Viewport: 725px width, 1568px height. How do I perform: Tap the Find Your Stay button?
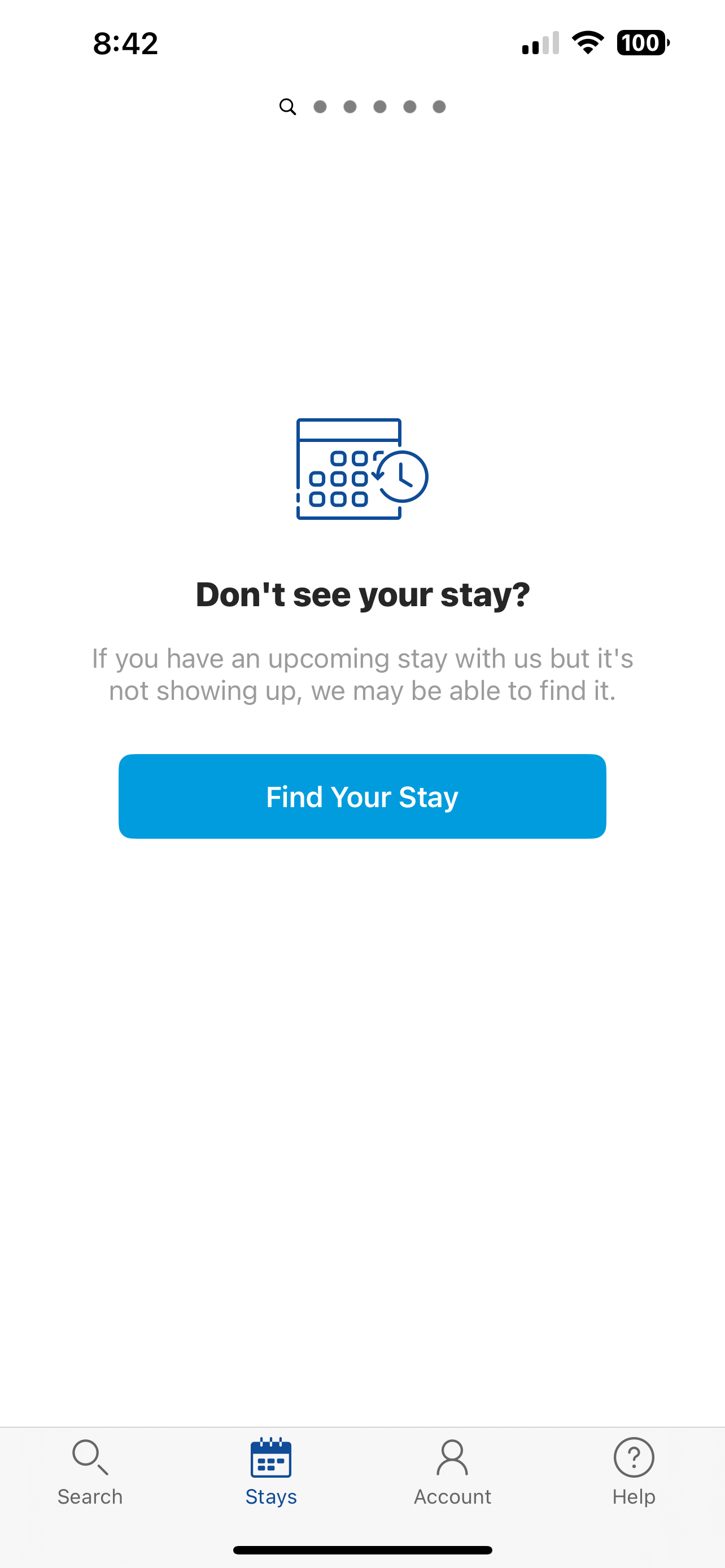click(362, 796)
